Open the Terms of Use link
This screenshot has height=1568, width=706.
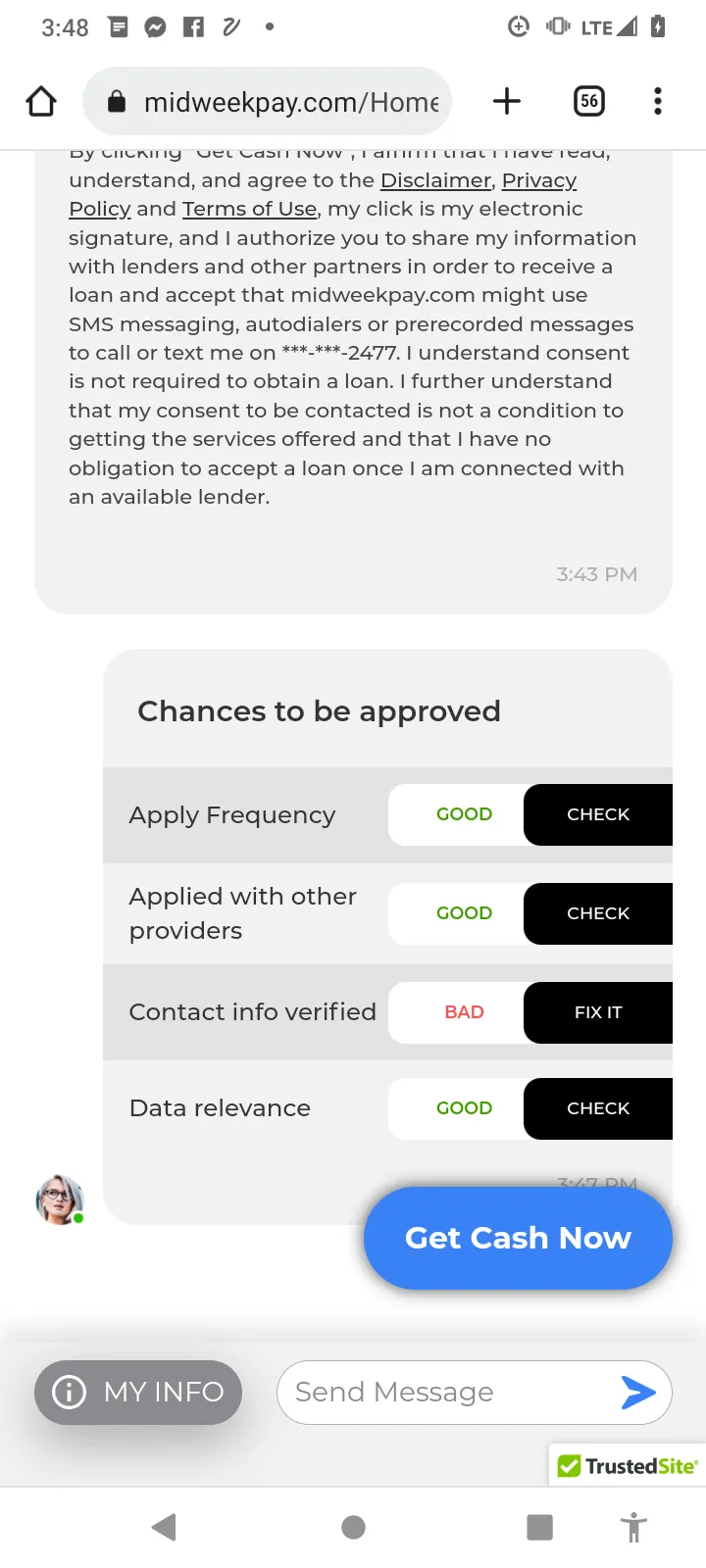tap(249, 209)
